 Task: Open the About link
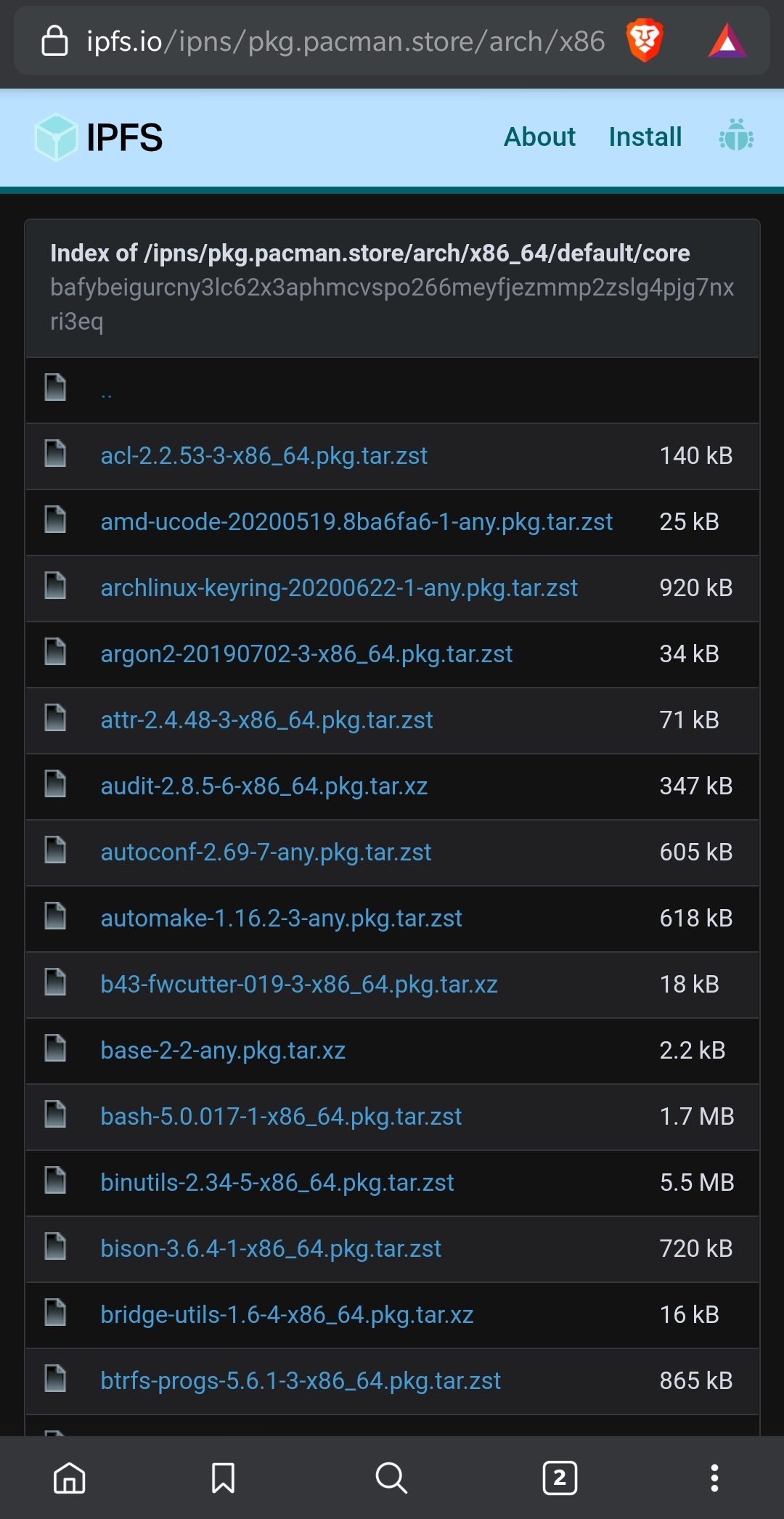point(539,137)
